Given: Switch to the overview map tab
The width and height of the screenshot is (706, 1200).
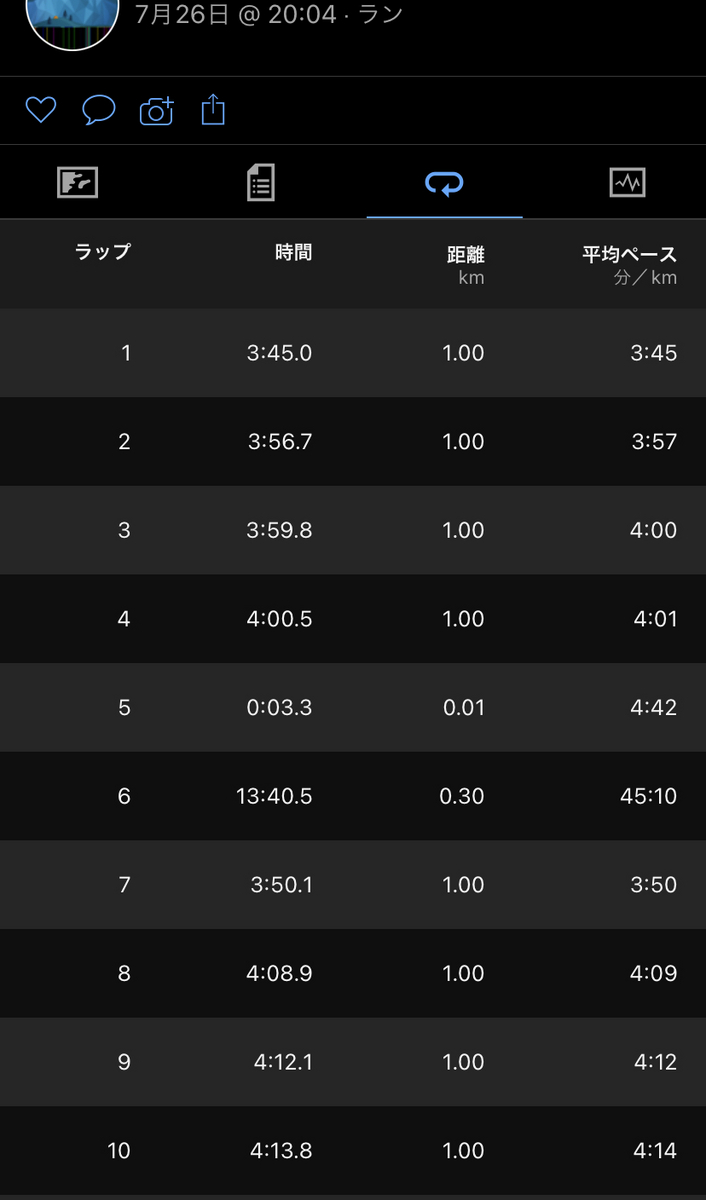Looking at the screenshot, I should [78, 183].
